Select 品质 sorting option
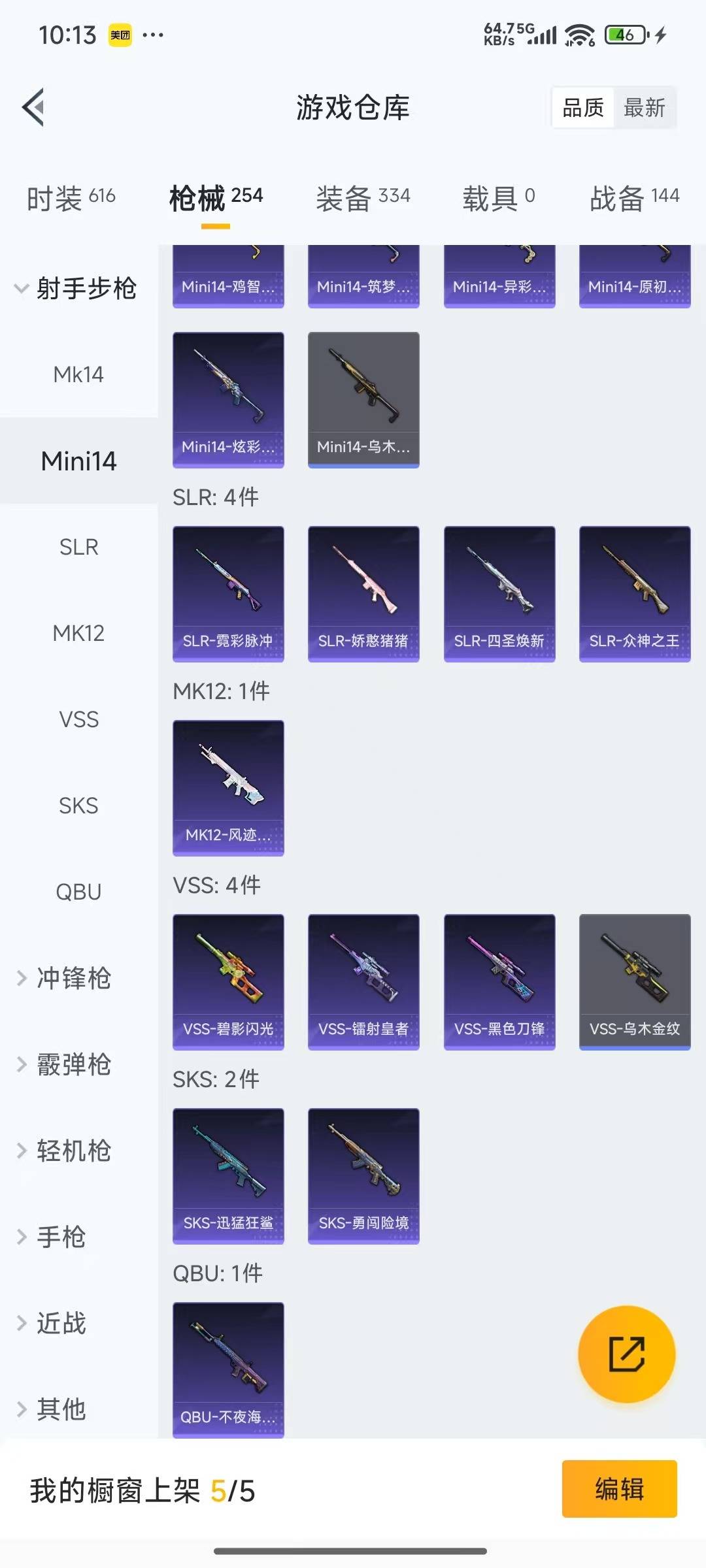The image size is (706, 1568). pos(584,108)
